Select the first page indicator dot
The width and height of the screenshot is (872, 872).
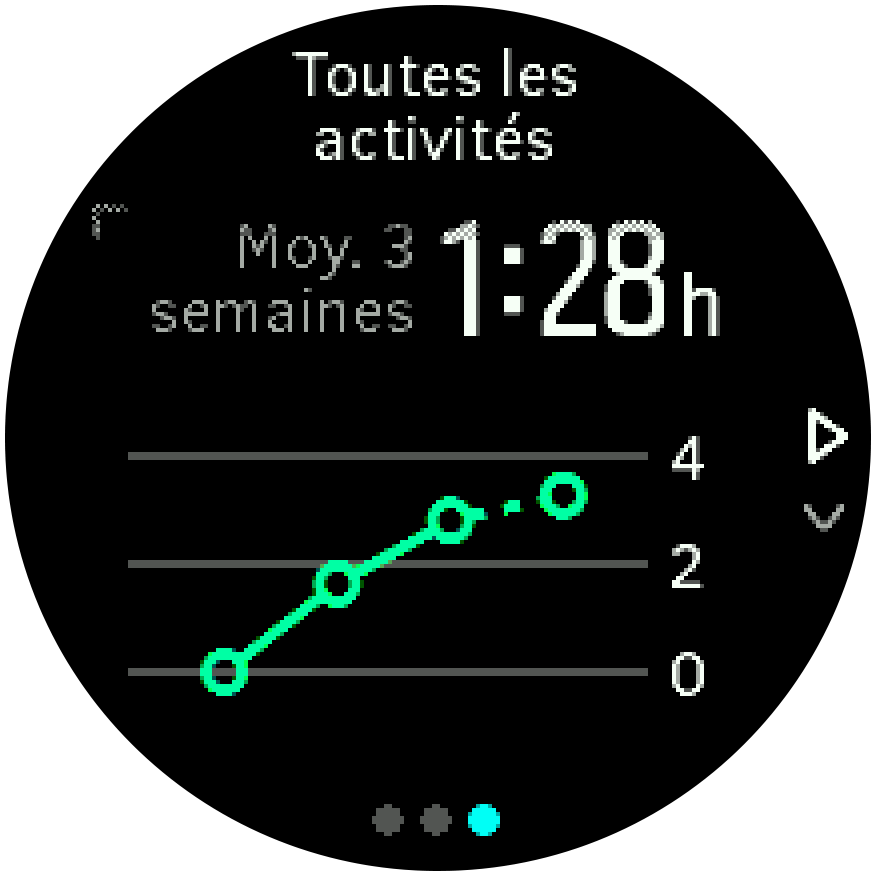click(x=388, y=821)
